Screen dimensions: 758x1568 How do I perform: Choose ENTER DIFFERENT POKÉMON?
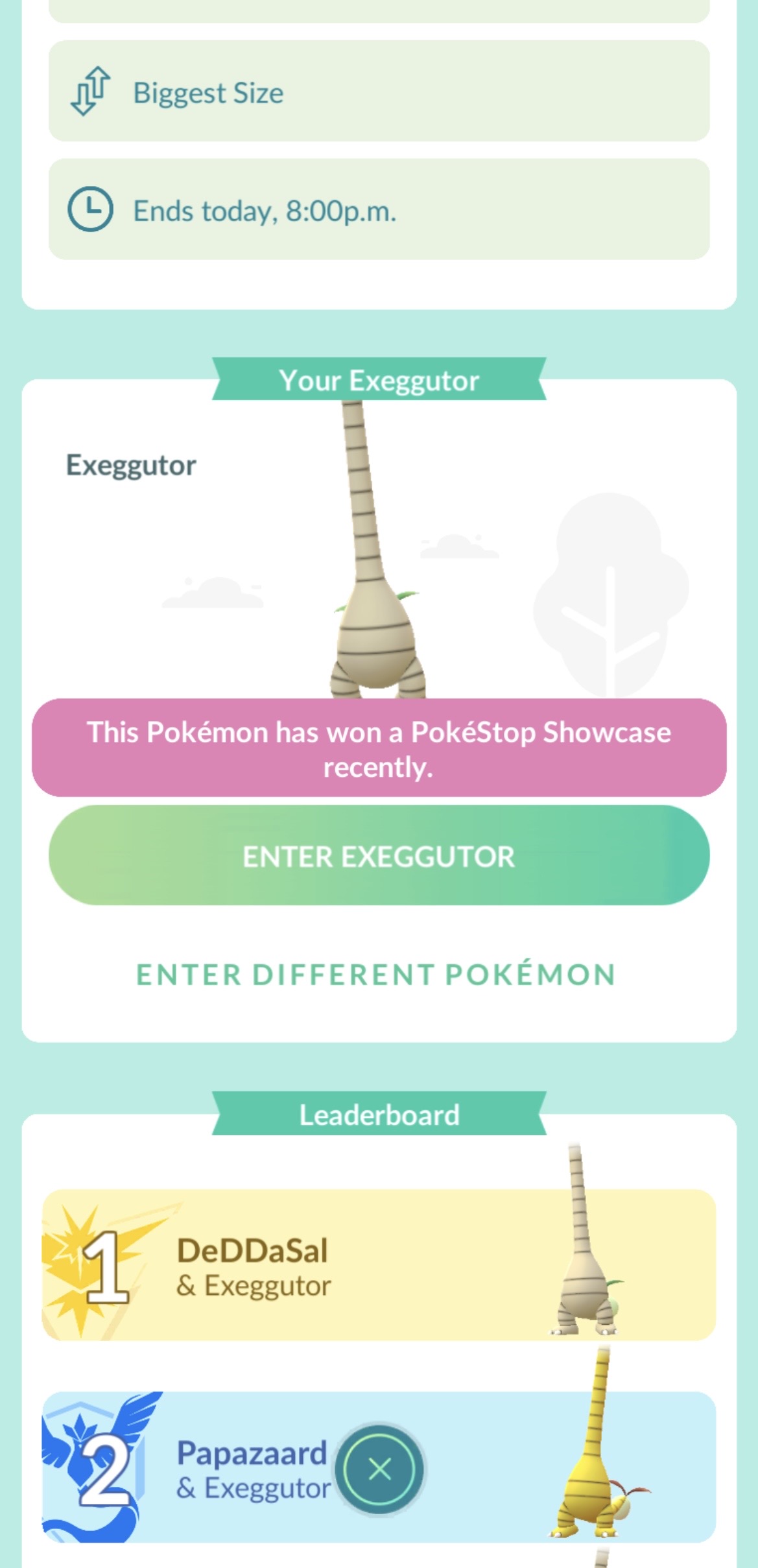click(x=376, y=974)
